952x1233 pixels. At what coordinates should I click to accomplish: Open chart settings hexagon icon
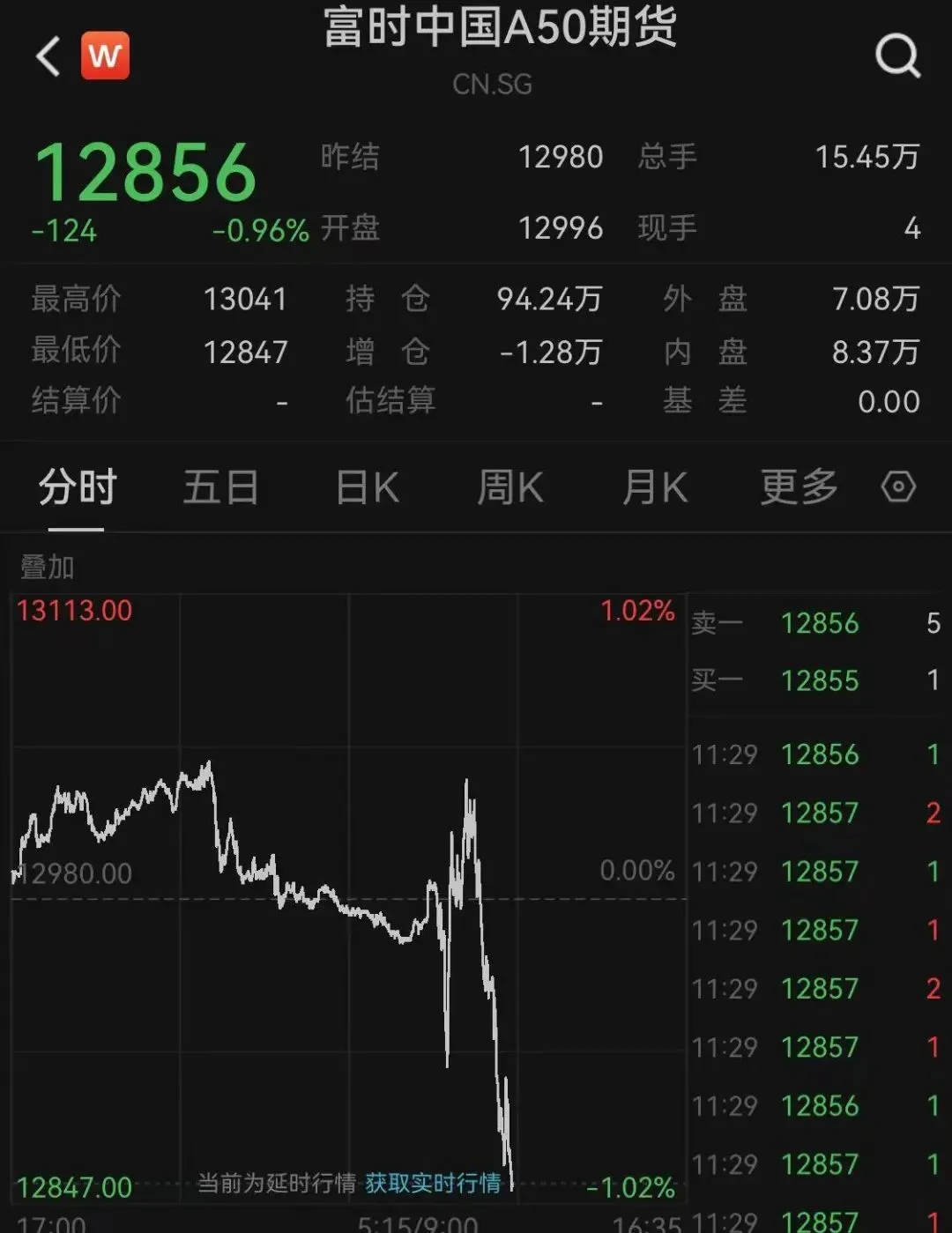(898, 487)
